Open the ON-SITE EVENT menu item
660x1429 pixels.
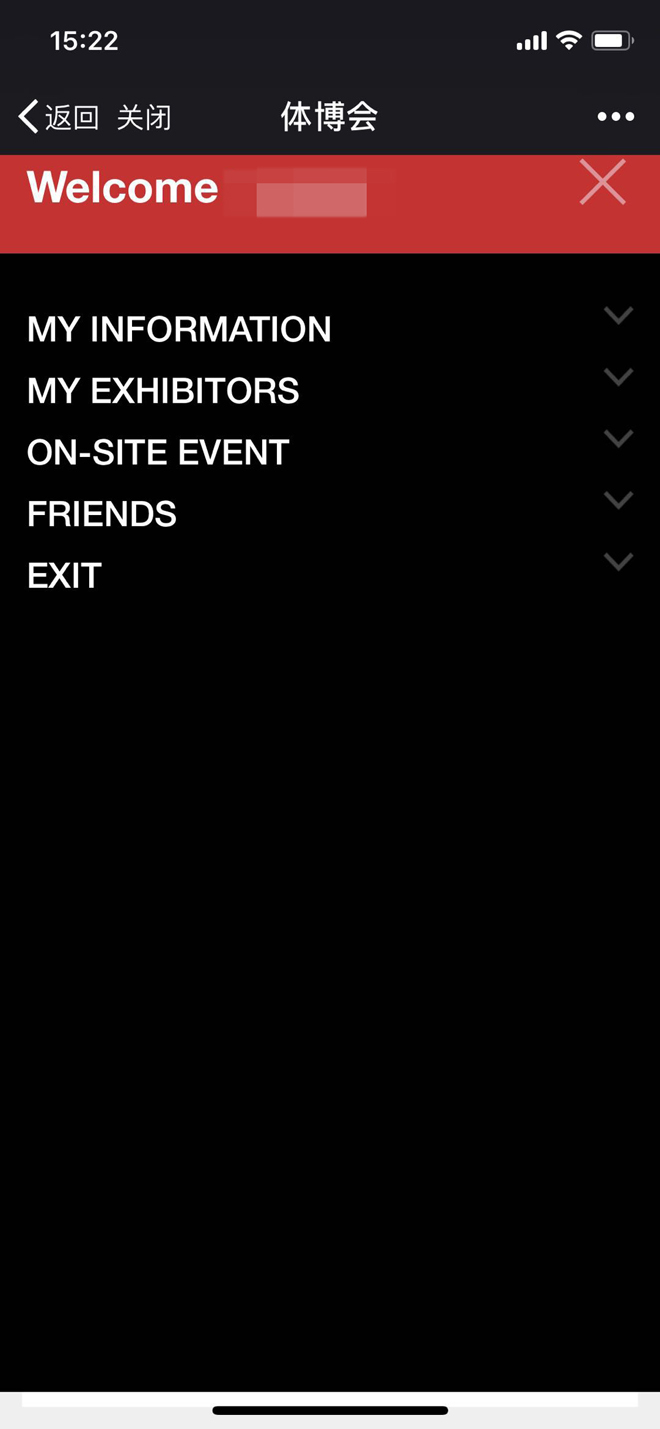[x=158, y=453]
